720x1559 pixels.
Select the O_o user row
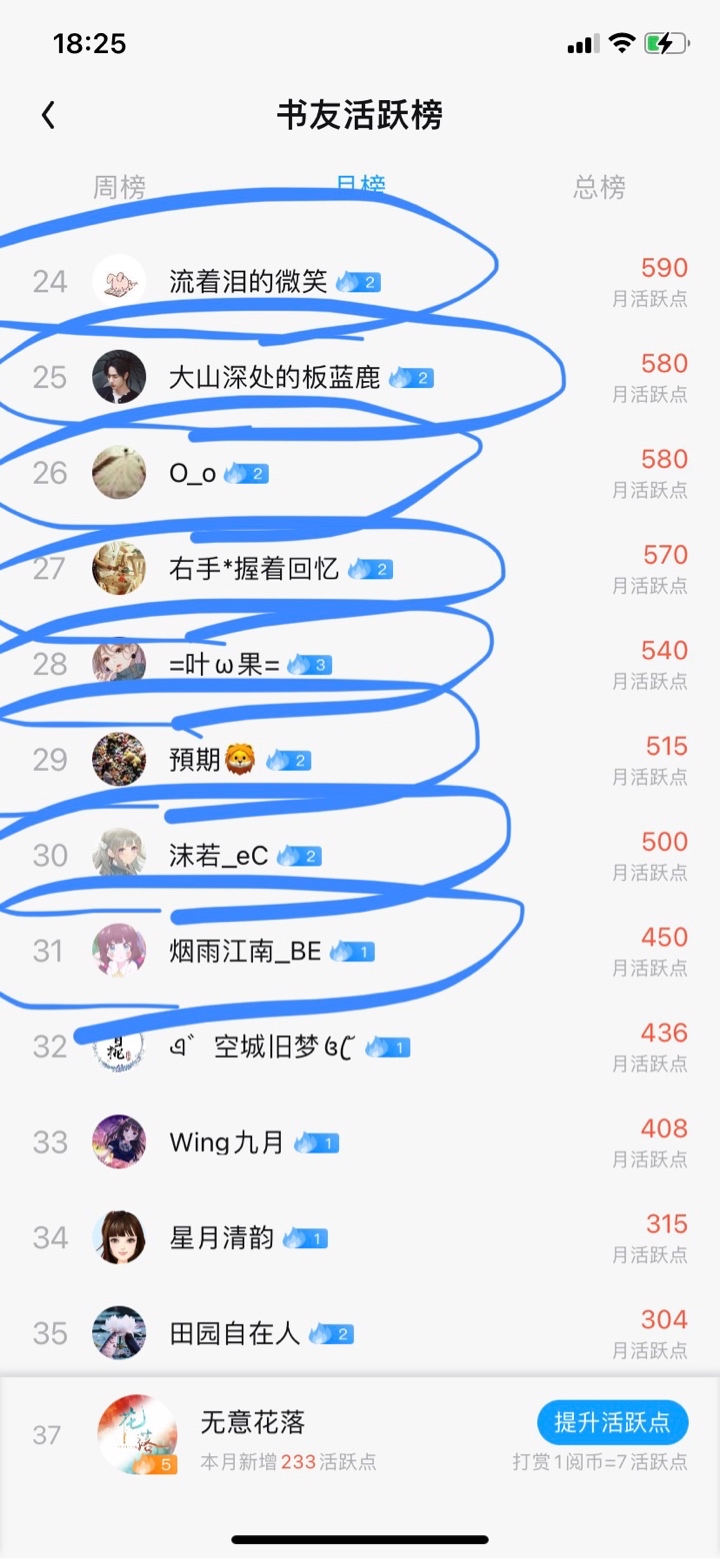click(x=360, y=473)
